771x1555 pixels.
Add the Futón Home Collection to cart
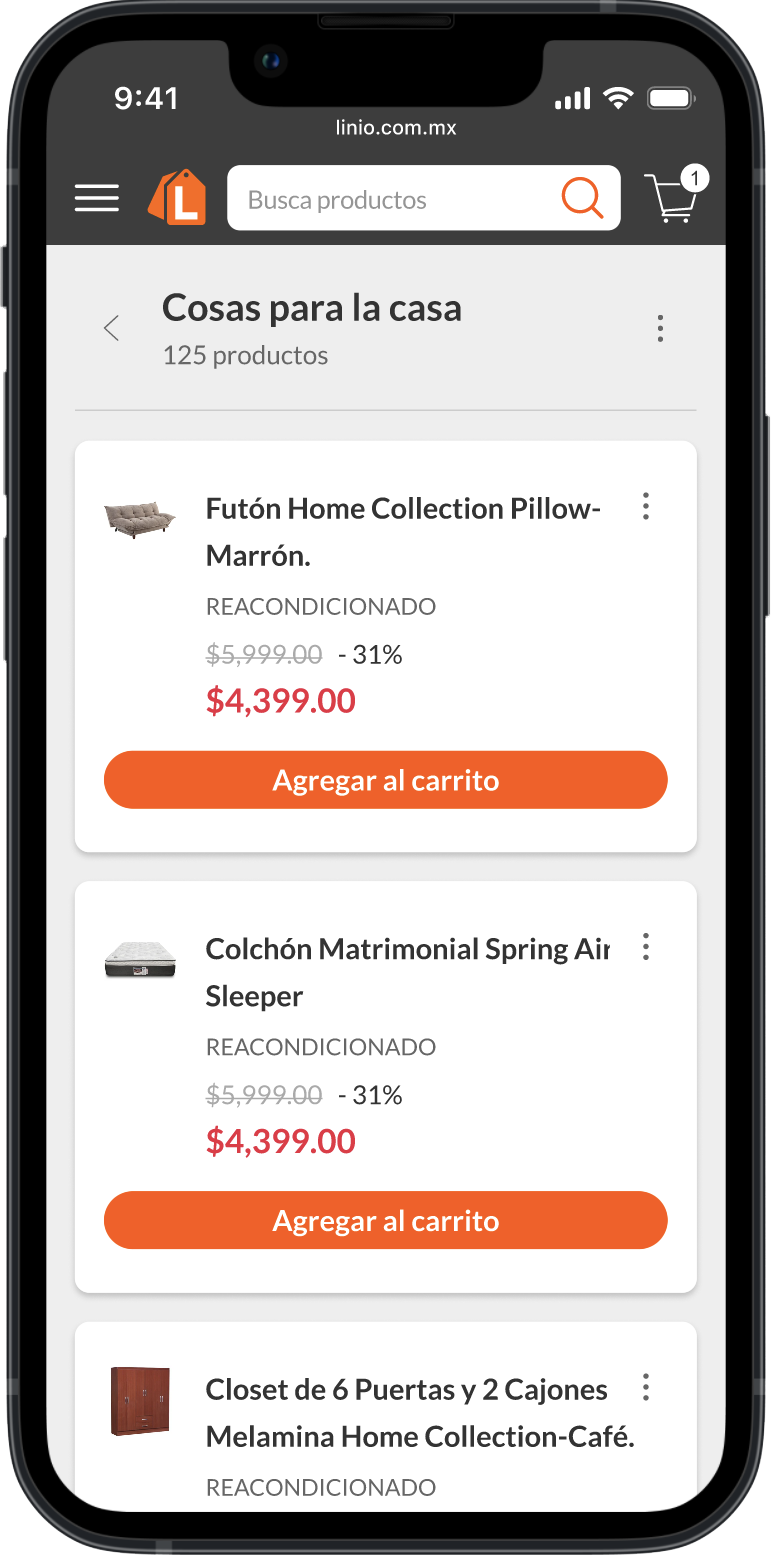point(385,780)
